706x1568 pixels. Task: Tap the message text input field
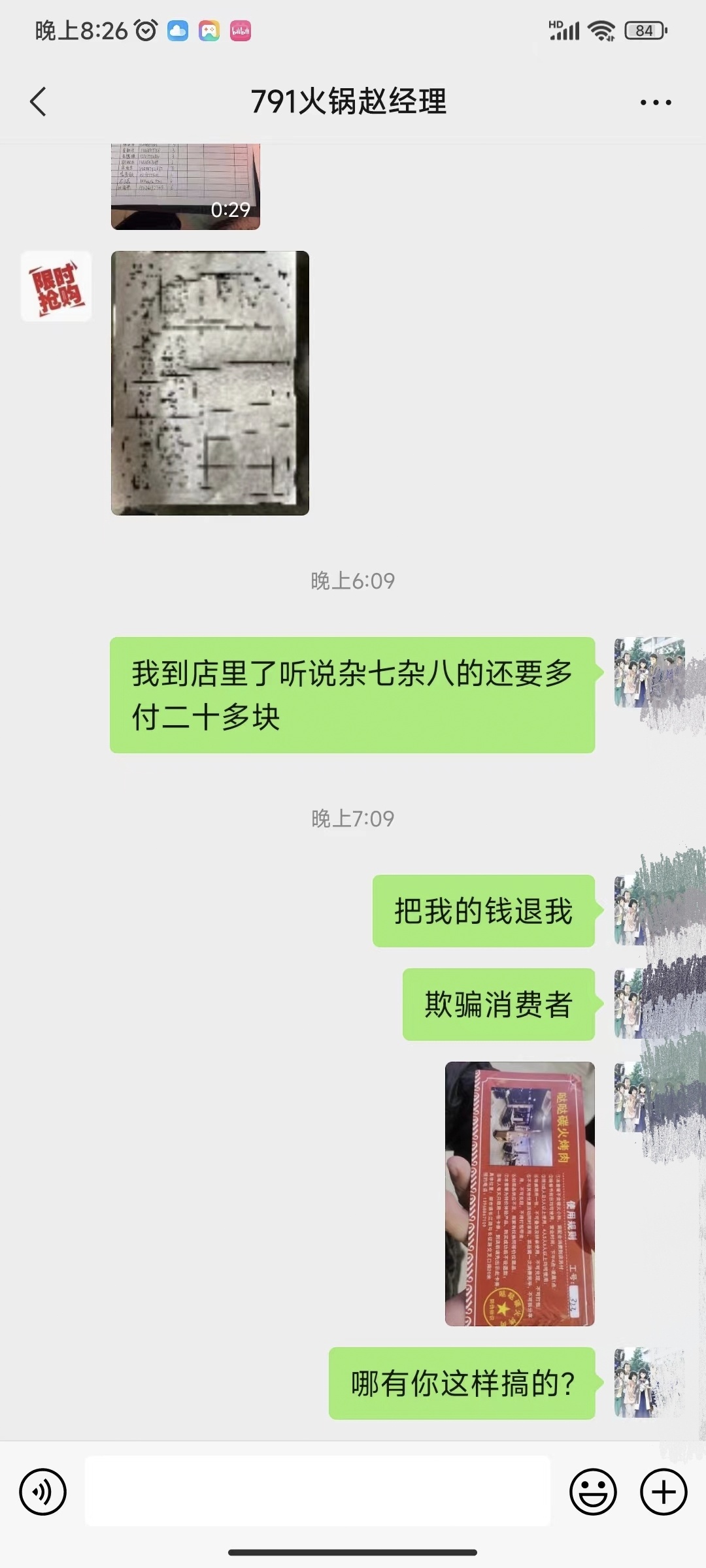318,1492
